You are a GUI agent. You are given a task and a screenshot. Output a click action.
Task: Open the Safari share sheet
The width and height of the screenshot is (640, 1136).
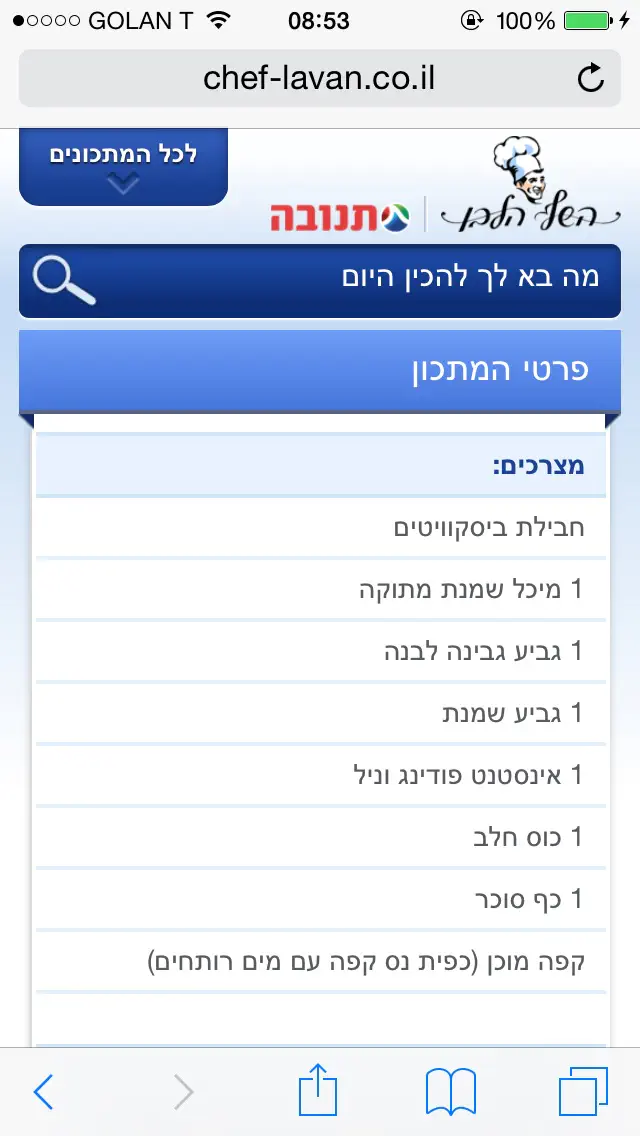[x=318, y=1090]
